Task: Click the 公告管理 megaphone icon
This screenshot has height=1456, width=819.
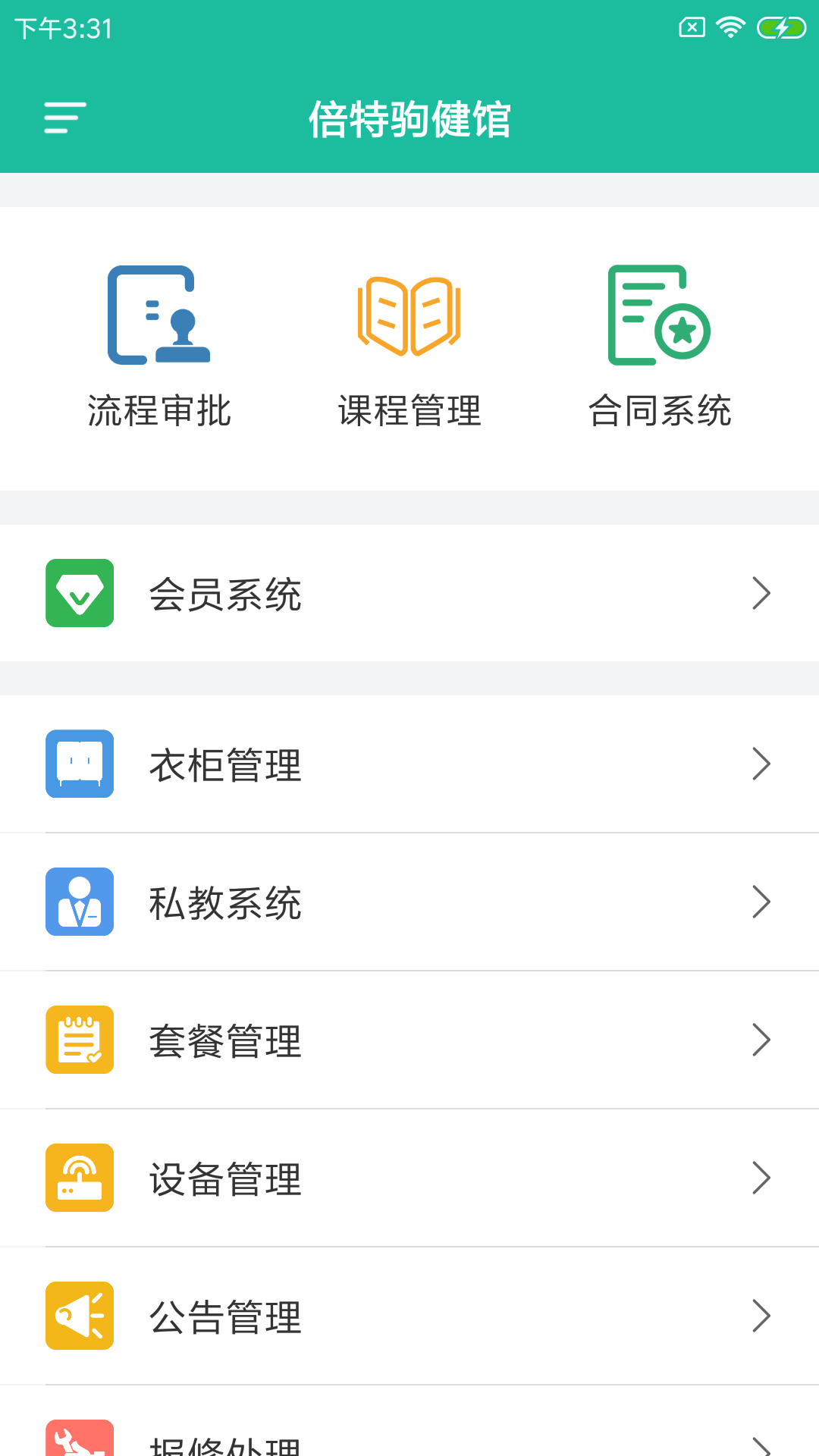Action: (79, 1316)
